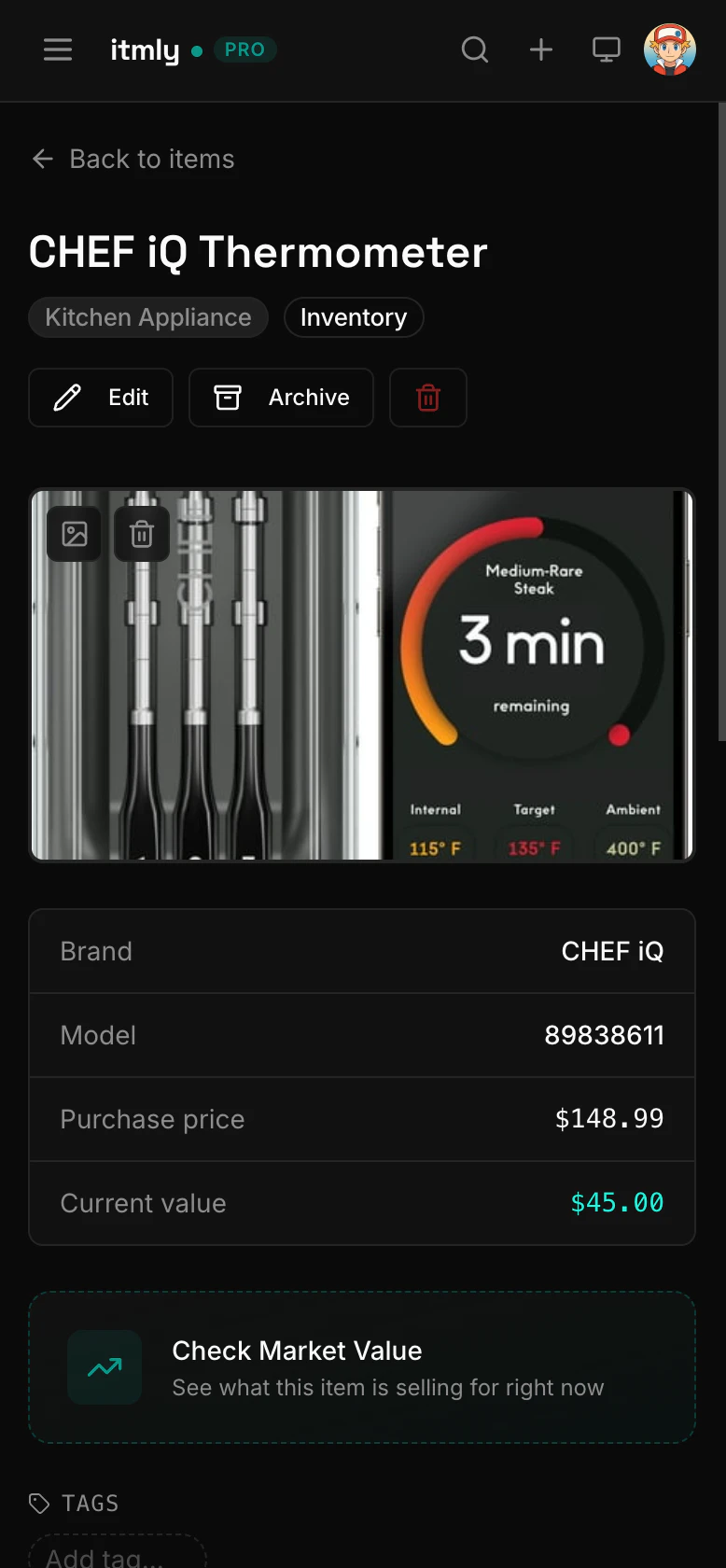
Task: Archive this item
Action: [281, 398]
